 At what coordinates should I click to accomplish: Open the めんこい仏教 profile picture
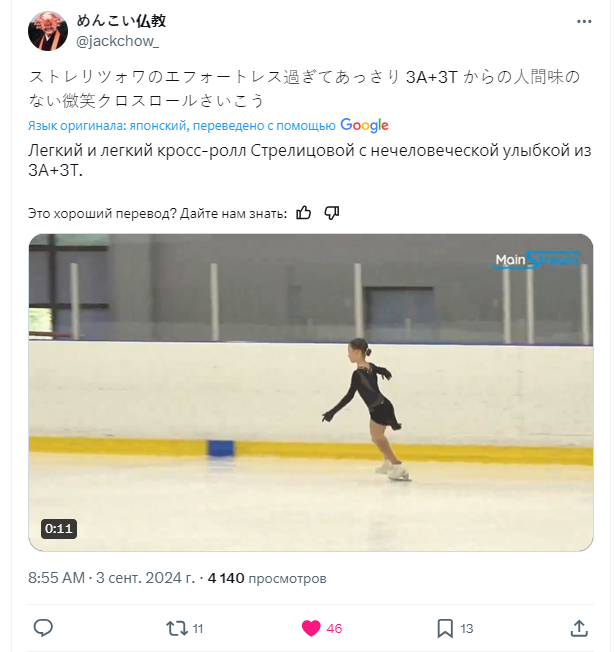point(47,31)
